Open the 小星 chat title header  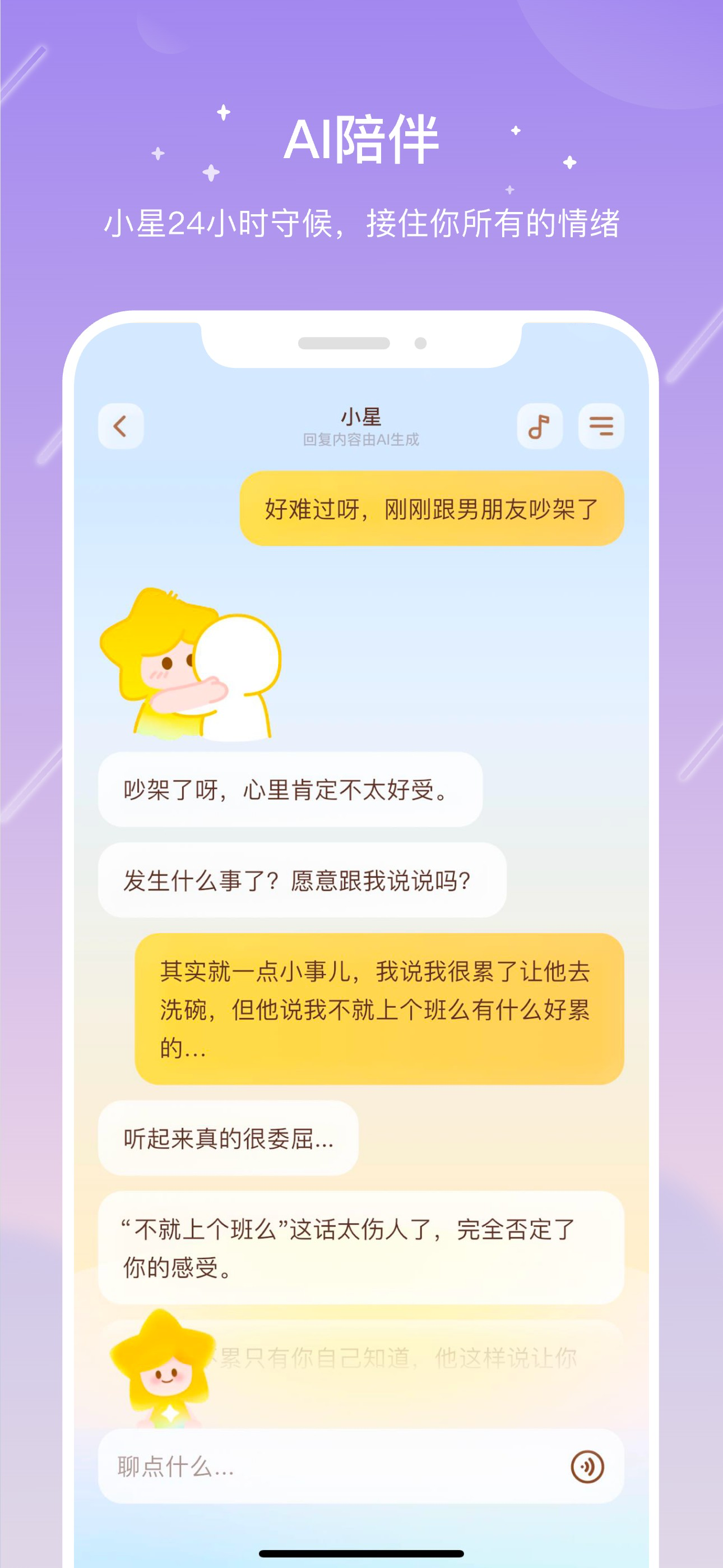361,417
